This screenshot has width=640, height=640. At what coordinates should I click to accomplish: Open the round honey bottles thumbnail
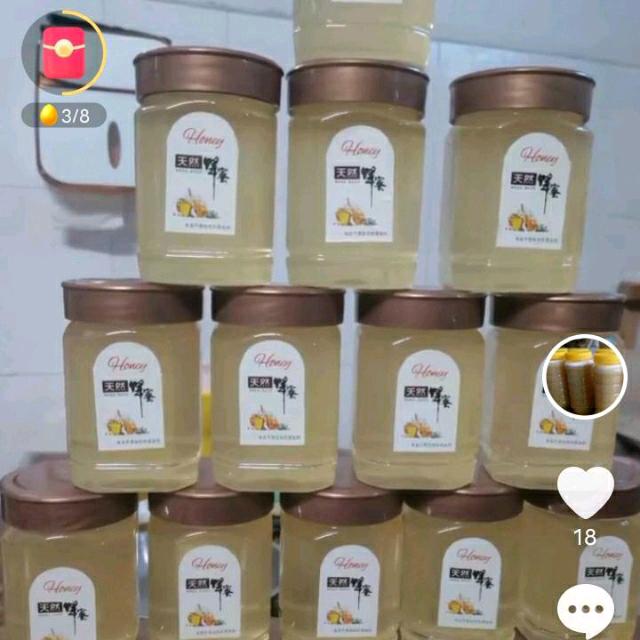[584, 377]
